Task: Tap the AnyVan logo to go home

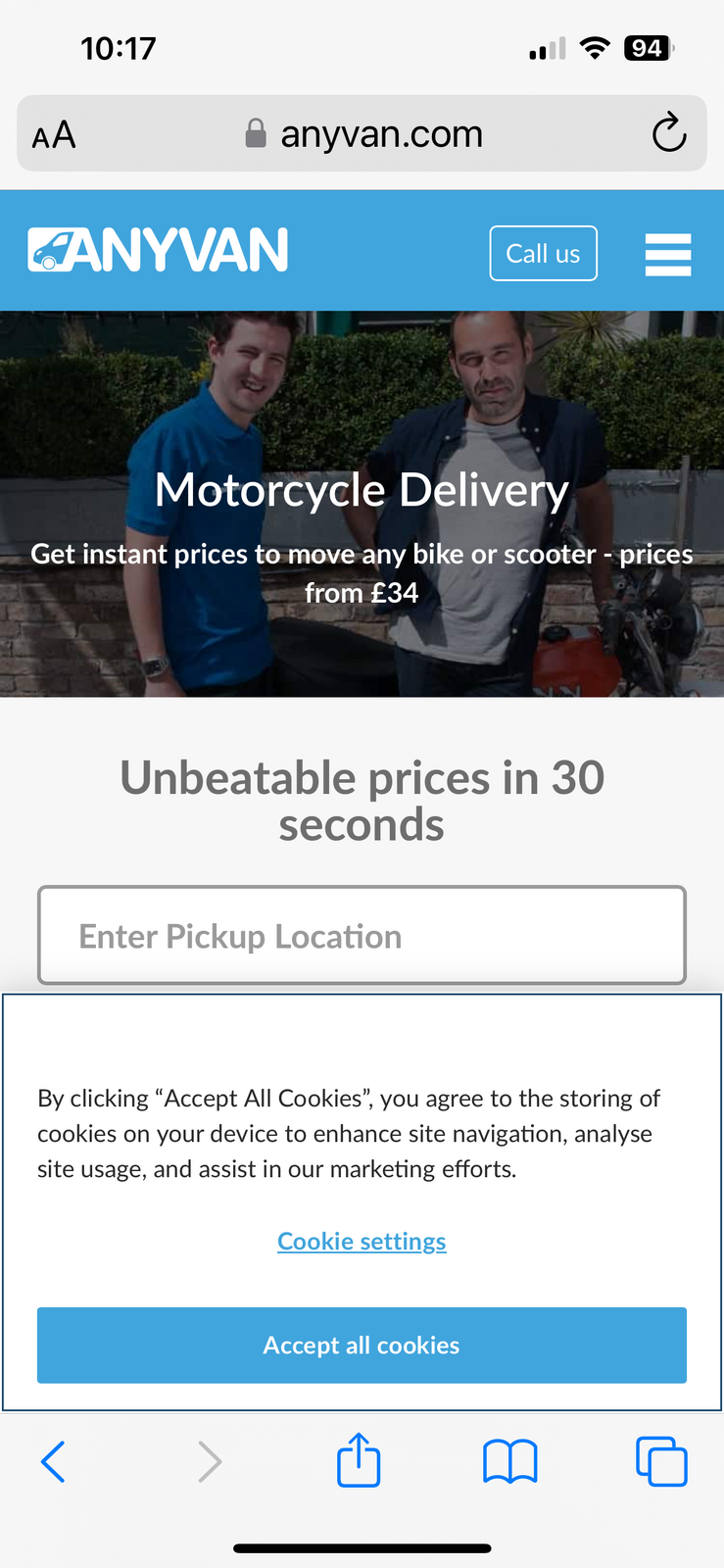Action: 158,250
